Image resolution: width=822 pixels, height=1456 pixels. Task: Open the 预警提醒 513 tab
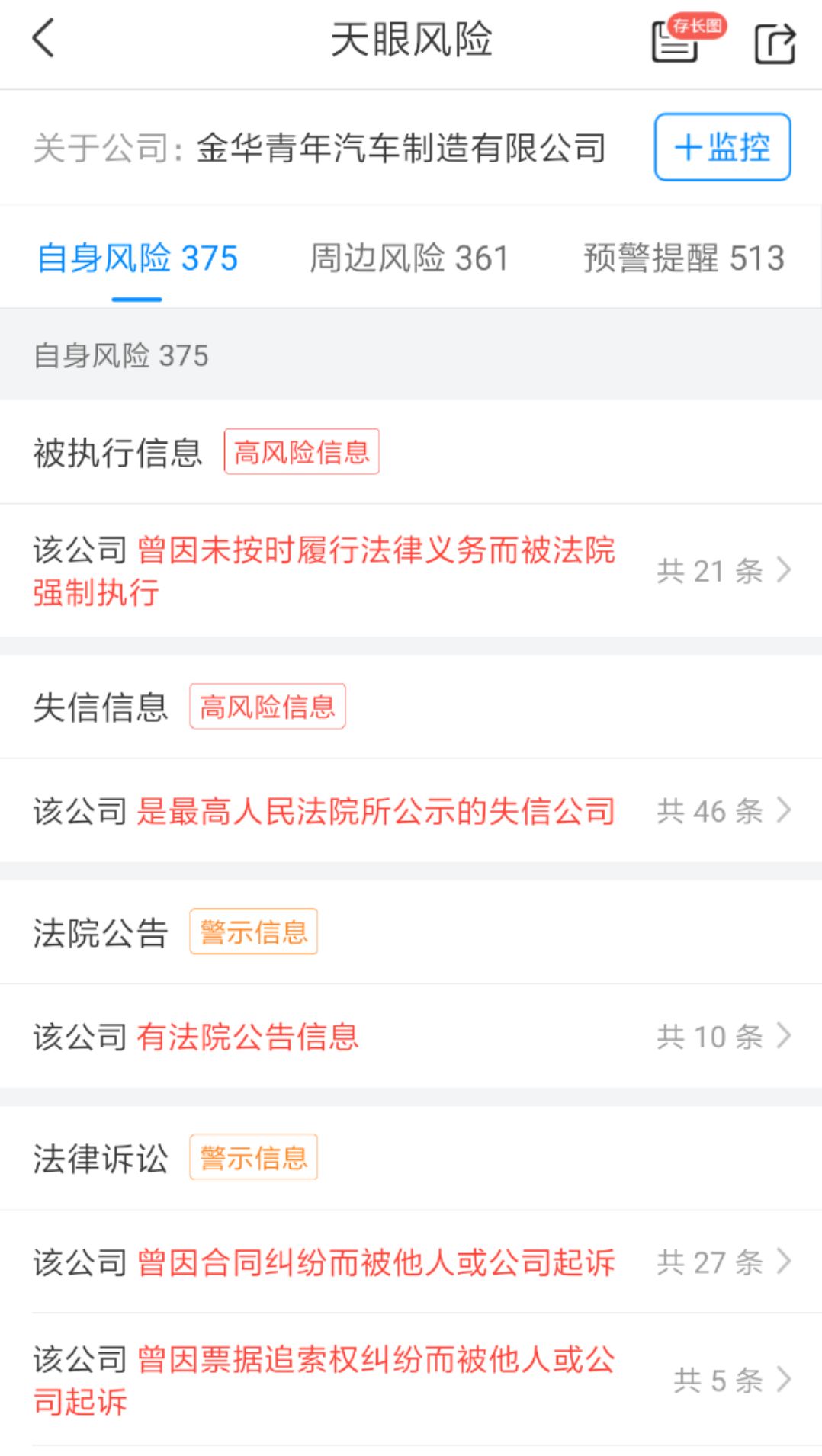[x=683, y=258]
